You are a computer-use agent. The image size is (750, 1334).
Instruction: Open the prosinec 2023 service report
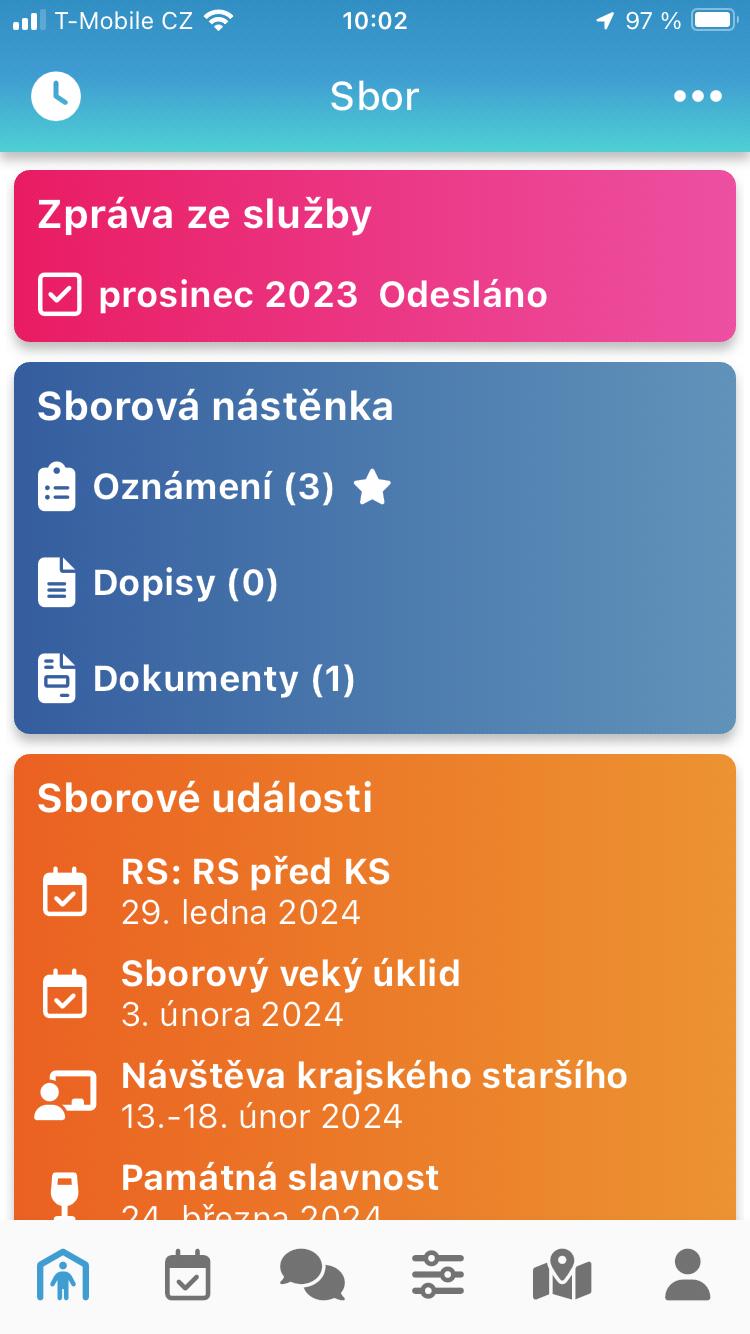point(292,295)
